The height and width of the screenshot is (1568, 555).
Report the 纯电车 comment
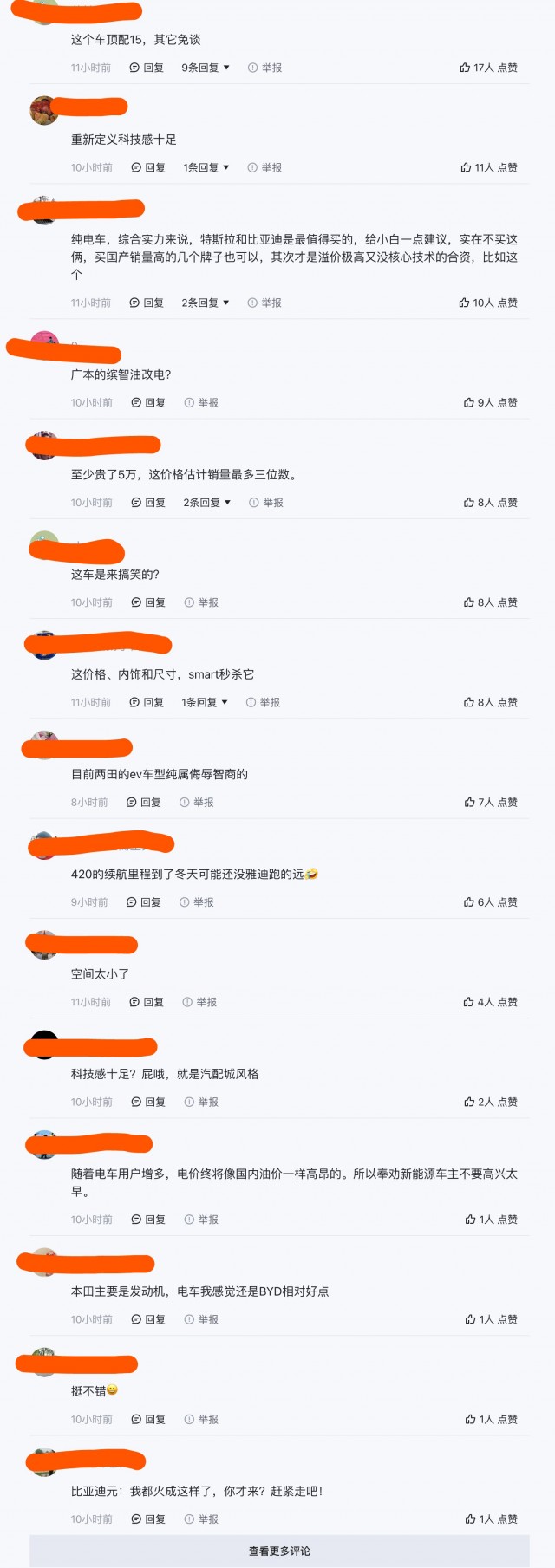(264, 303)
